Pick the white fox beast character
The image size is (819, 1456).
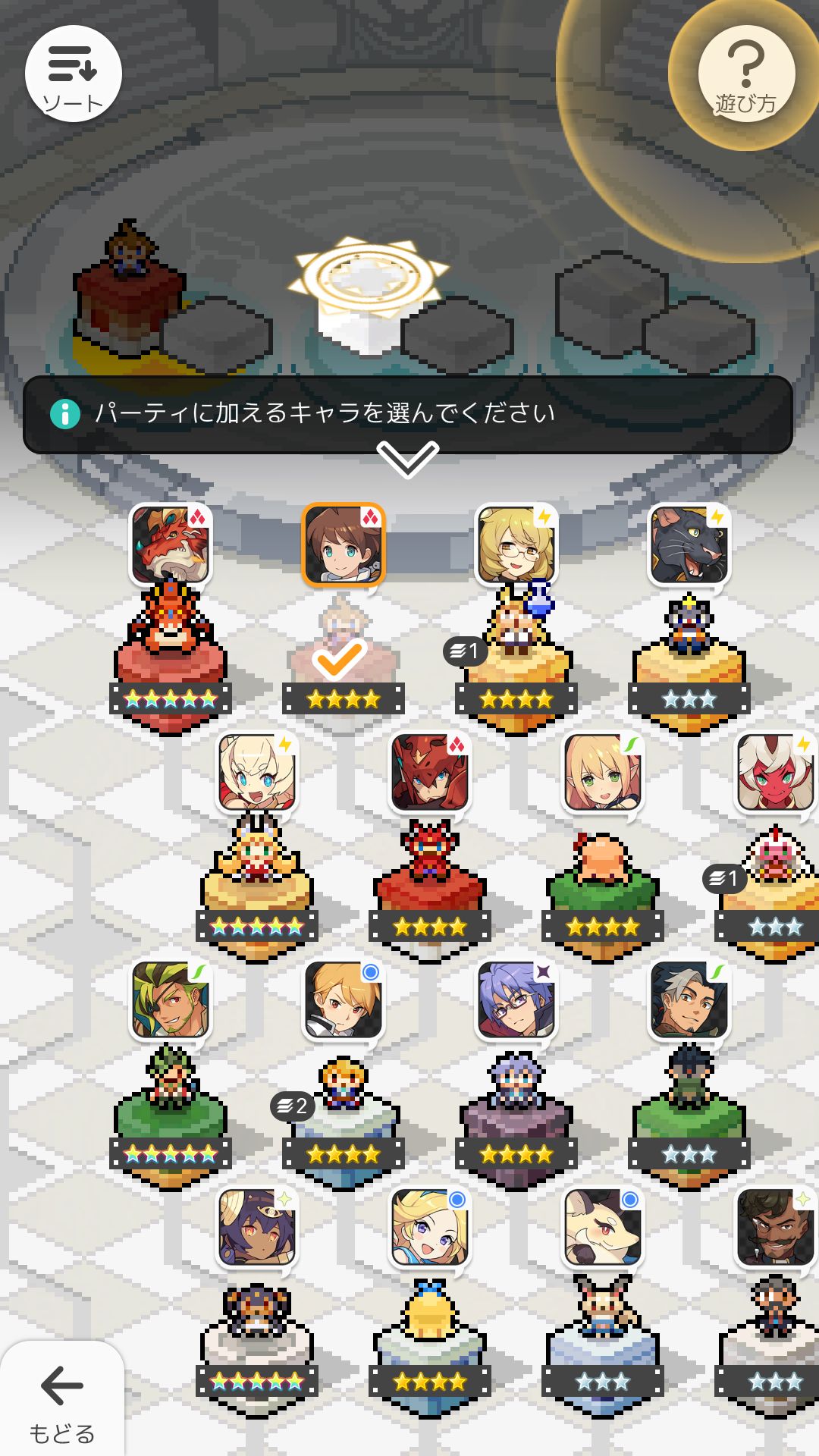tap(603, 1226)
